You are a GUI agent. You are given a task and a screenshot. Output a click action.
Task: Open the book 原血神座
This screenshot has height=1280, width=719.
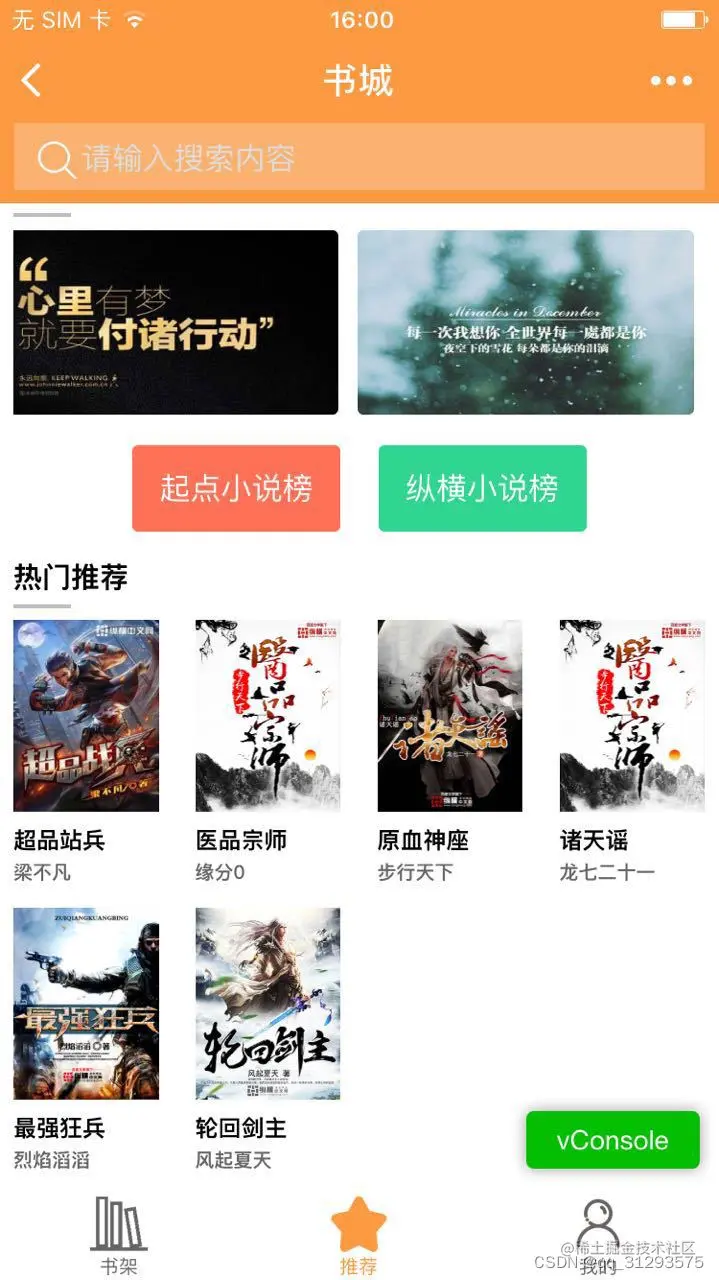[450, 715]
